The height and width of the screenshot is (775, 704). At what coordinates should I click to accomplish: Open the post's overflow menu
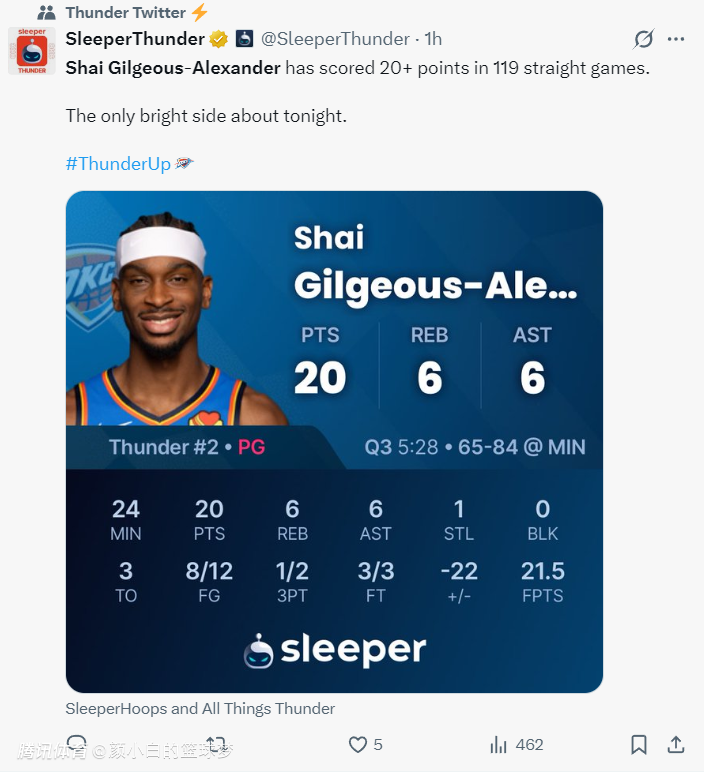[676, 39]
